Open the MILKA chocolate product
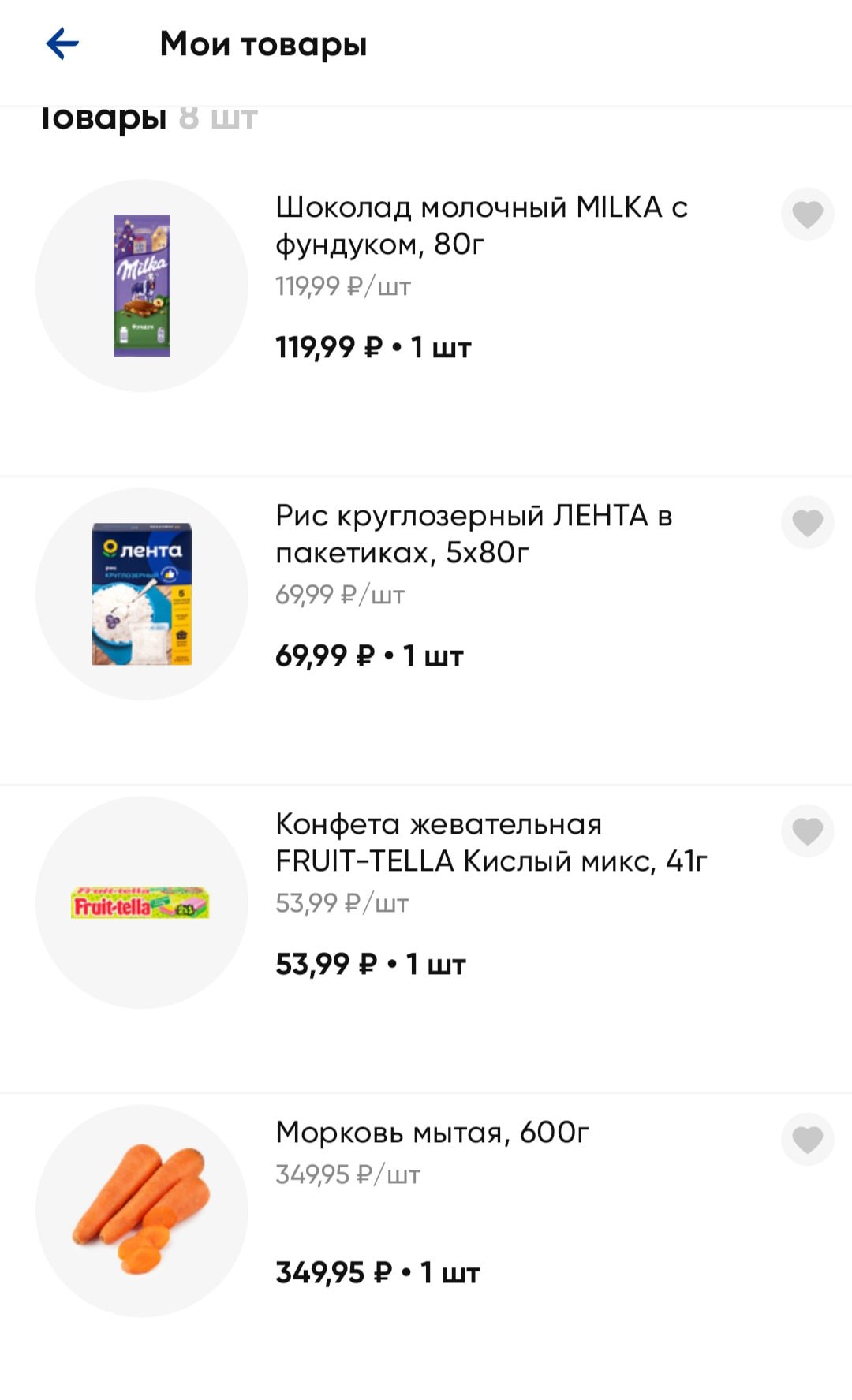This screenshot has width=852, height=1400. coord(480,226)
